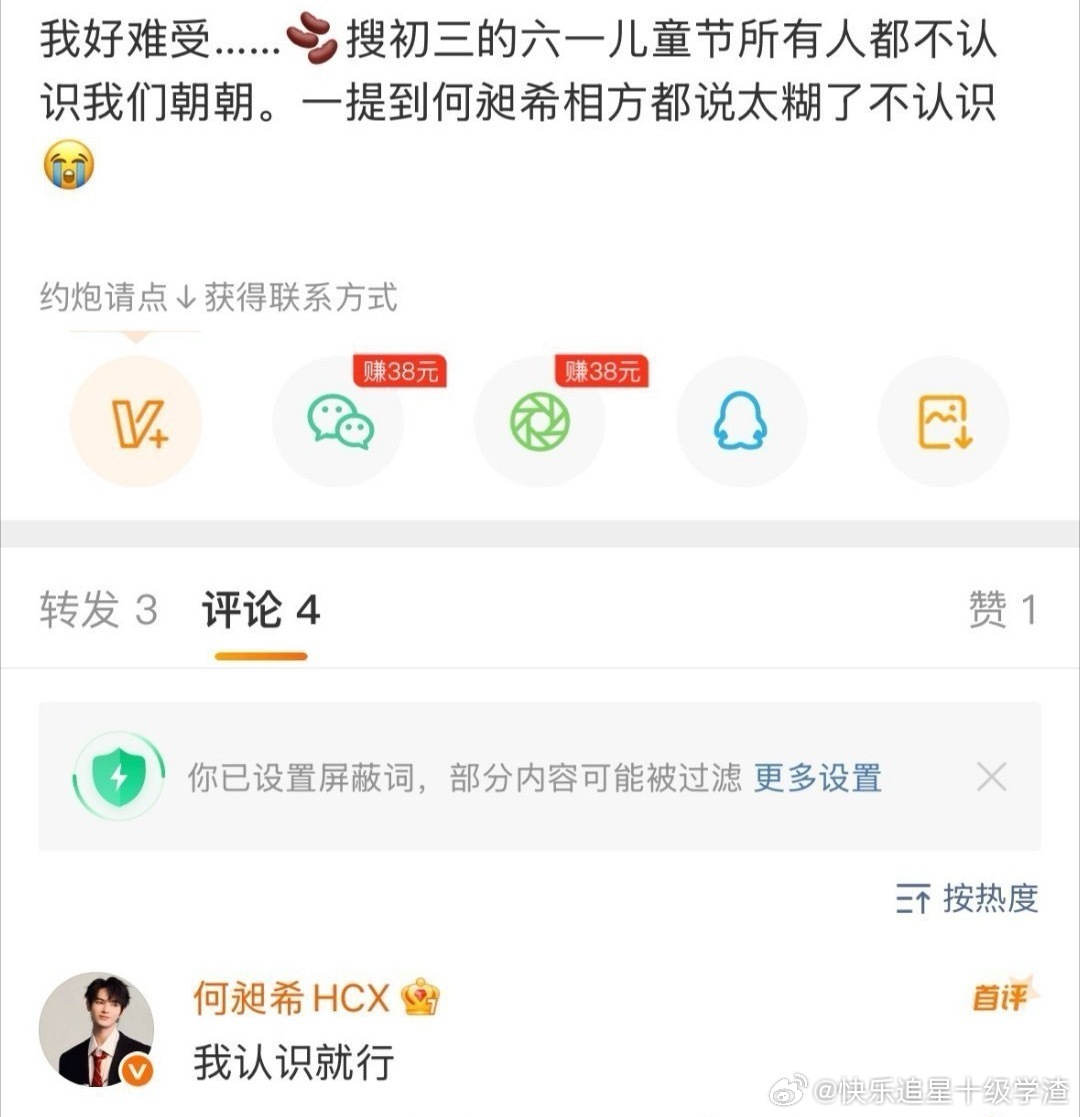Open 更多设置 for blocked words
This screenshot has height=1117, width=1080.
pos(816,777)
